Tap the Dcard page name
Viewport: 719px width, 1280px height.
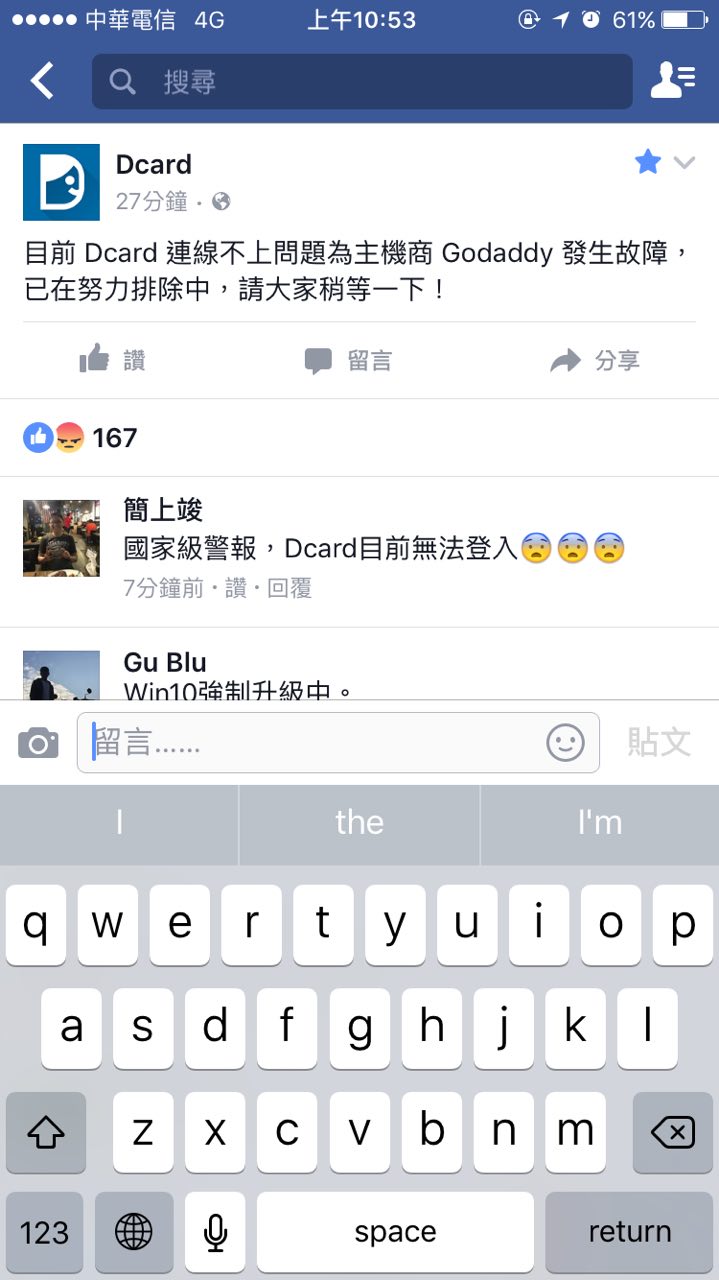coord(153,164)
